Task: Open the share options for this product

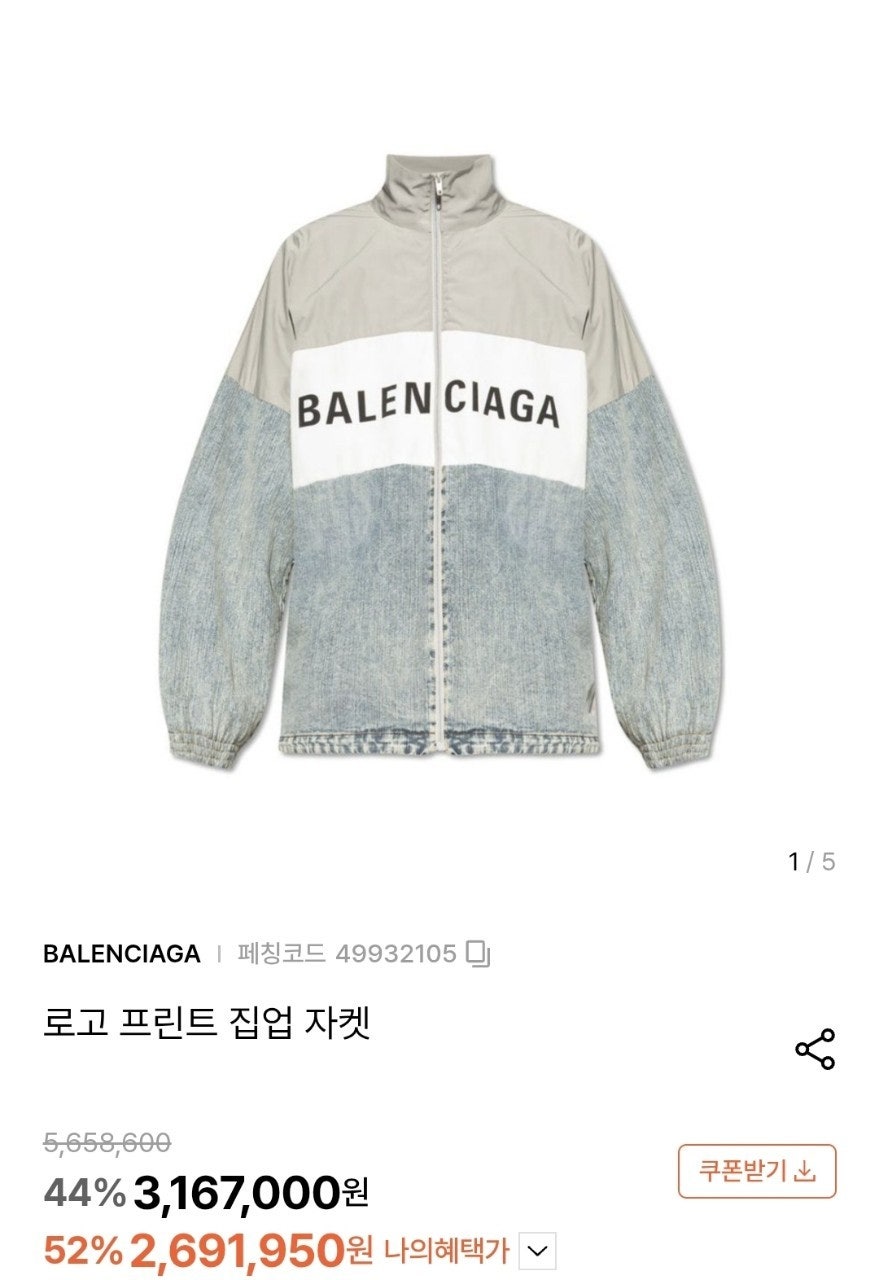Action: pyautogui.click(x=816, y=1049)
